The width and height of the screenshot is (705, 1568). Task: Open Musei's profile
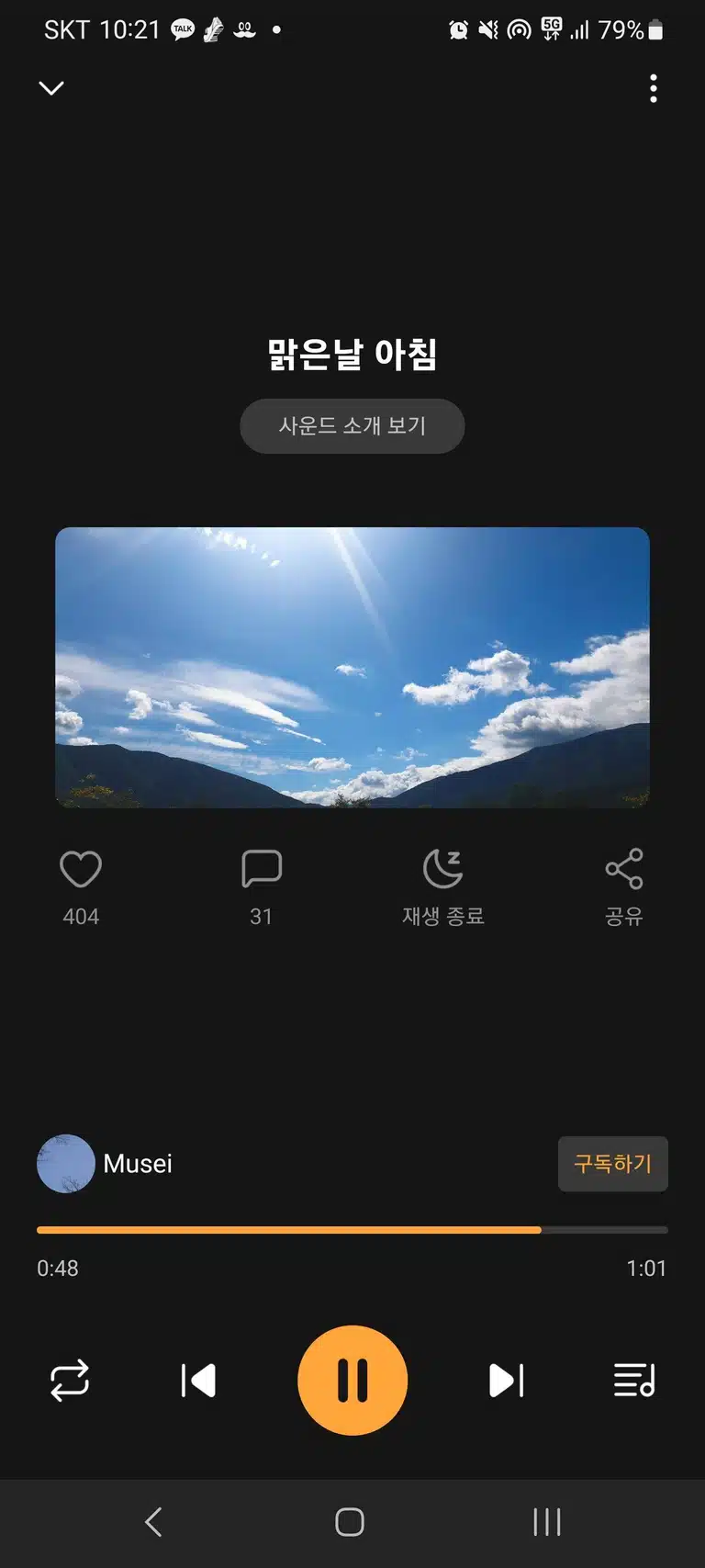pos(105,1164)
